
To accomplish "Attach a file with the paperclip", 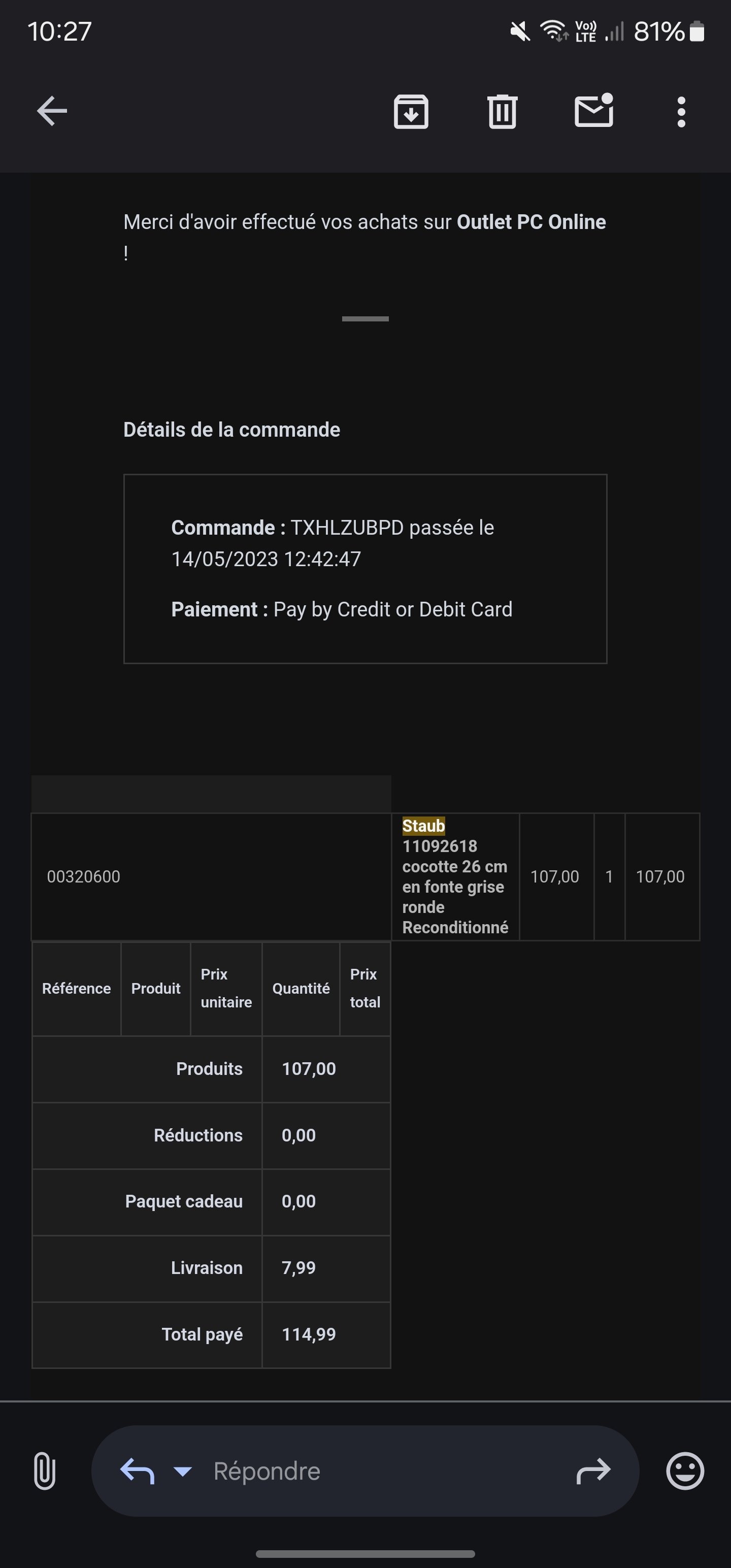I will tap(45, 1471).
